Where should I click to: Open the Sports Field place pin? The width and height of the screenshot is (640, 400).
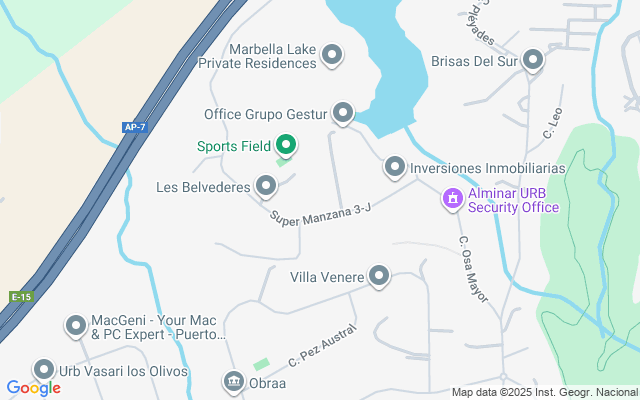[285, 147]
